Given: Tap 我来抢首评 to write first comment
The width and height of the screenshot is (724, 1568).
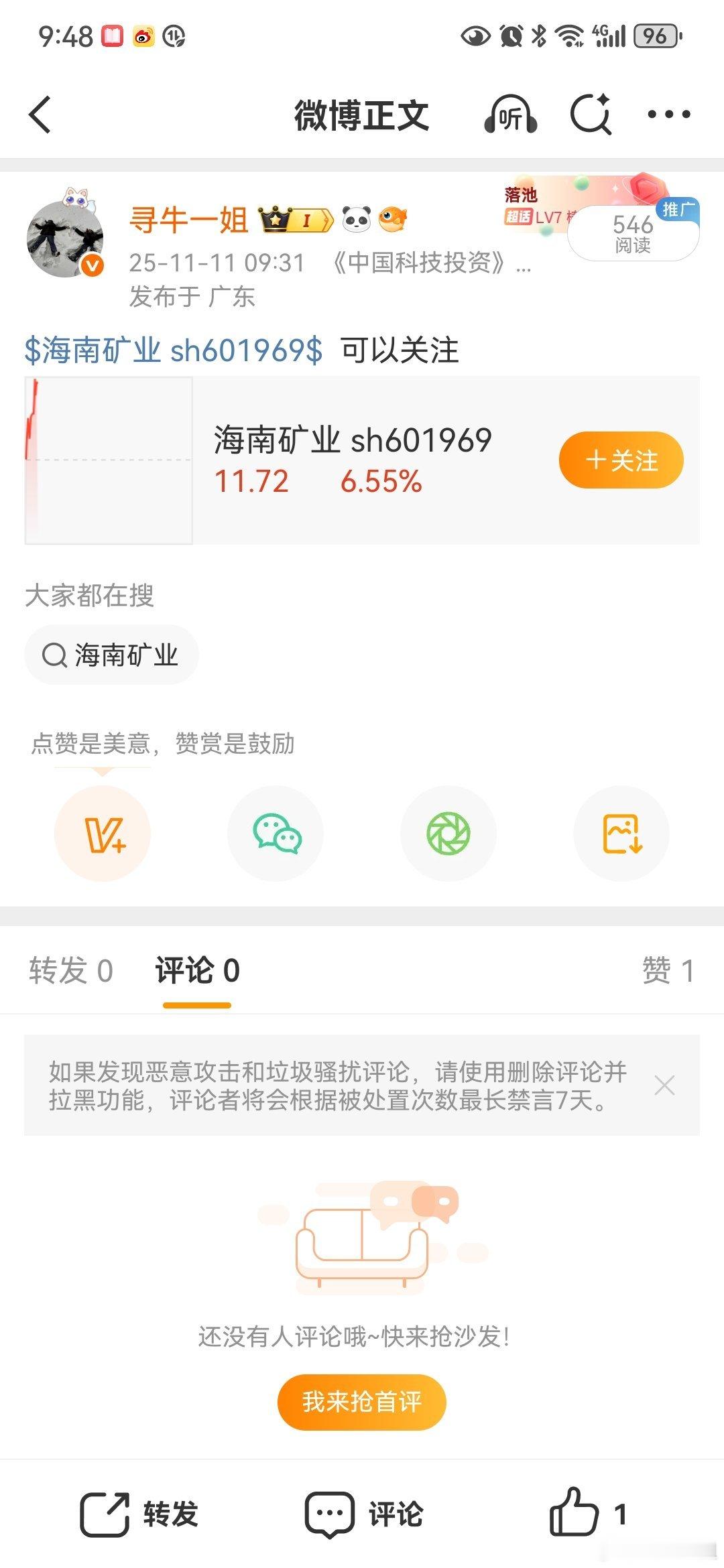Looking at the screenshot, I should (x=362, y=1401).
